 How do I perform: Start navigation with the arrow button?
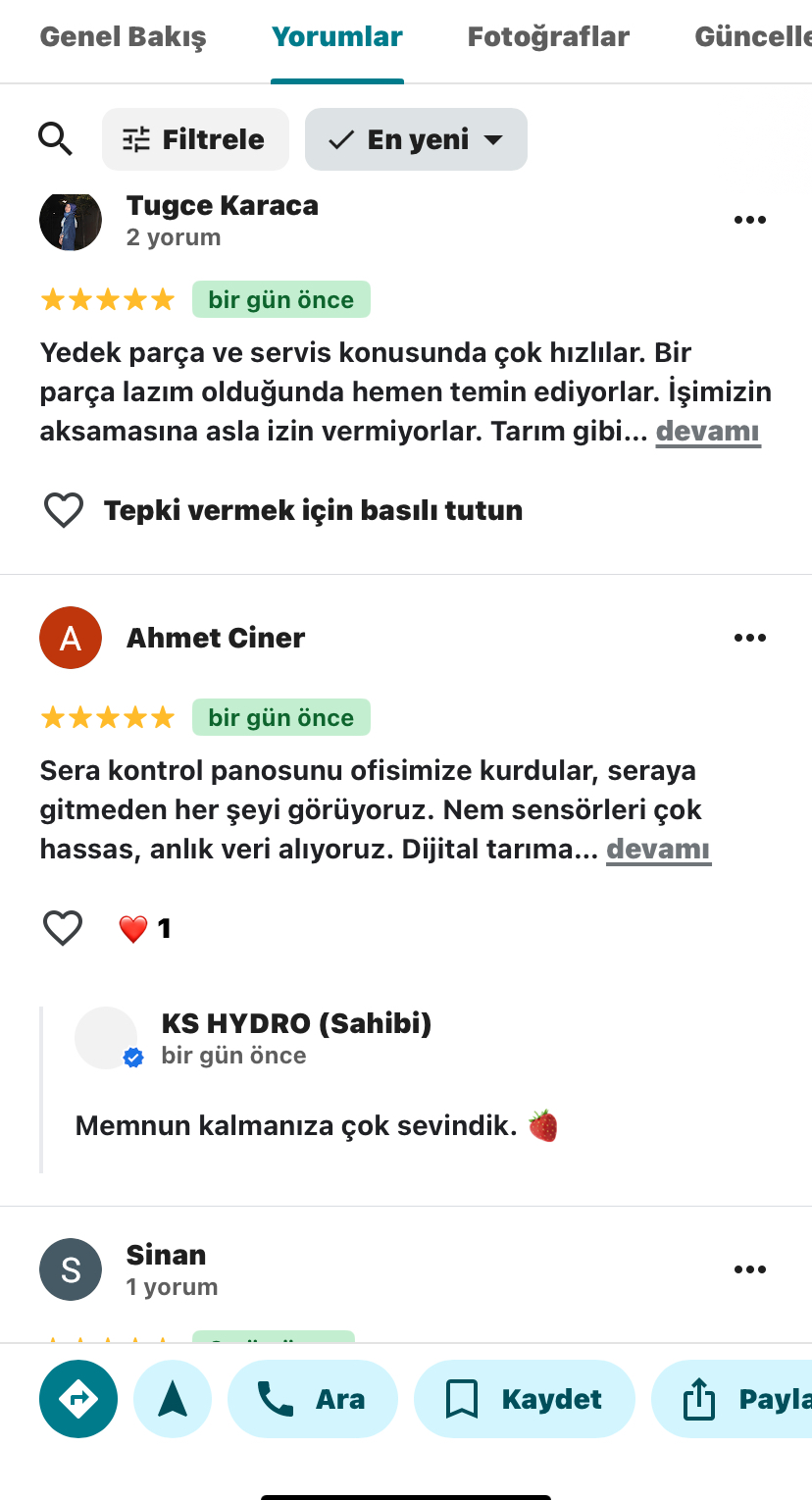pyautogui.click(x=173, y=1399)
